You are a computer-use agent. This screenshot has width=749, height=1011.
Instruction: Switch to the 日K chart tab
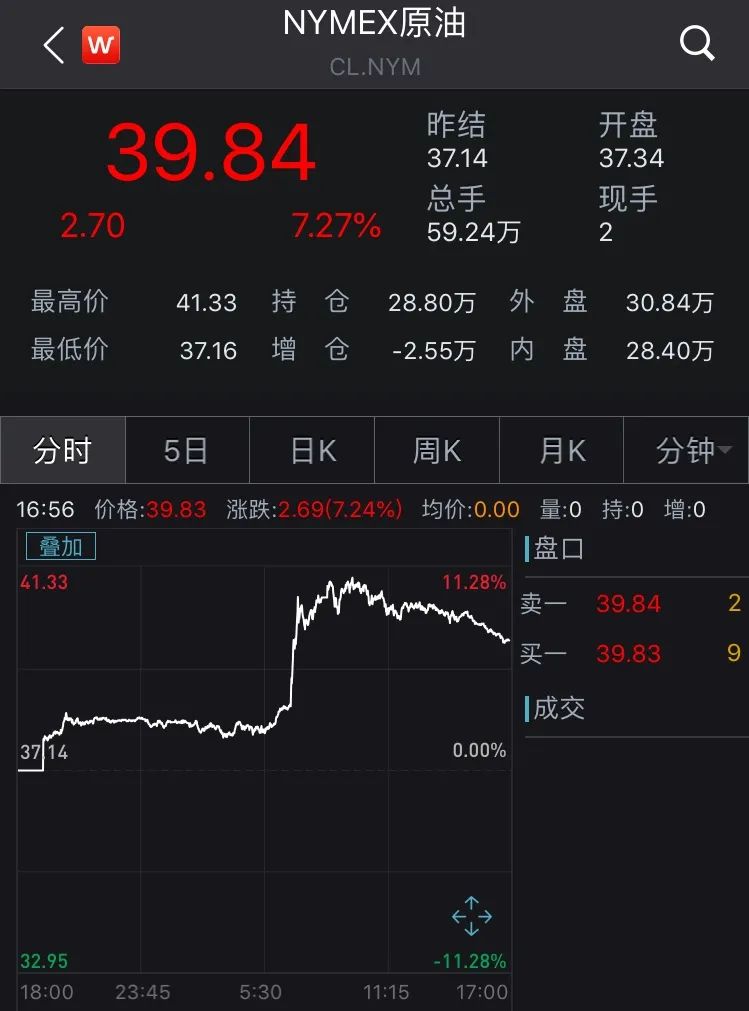click(x=312, y=450)
